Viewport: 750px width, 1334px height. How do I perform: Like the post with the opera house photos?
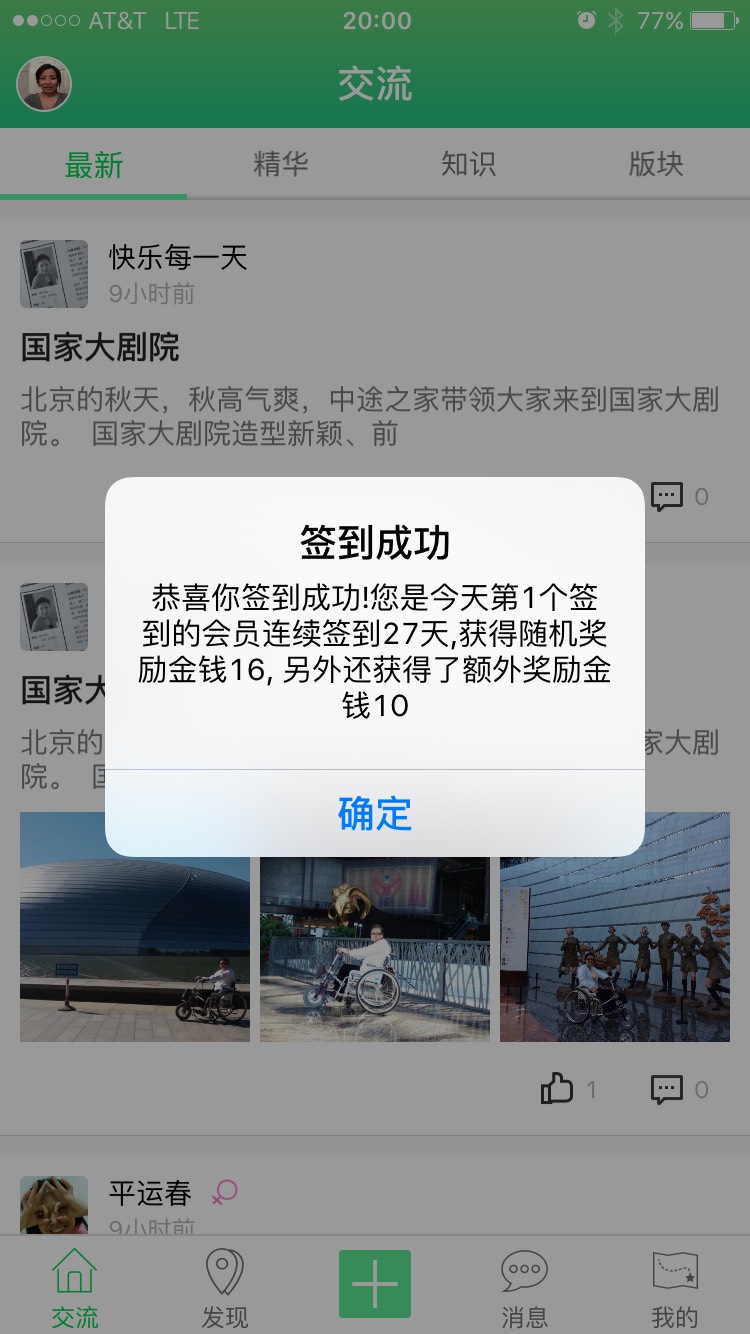(557, 1088)
